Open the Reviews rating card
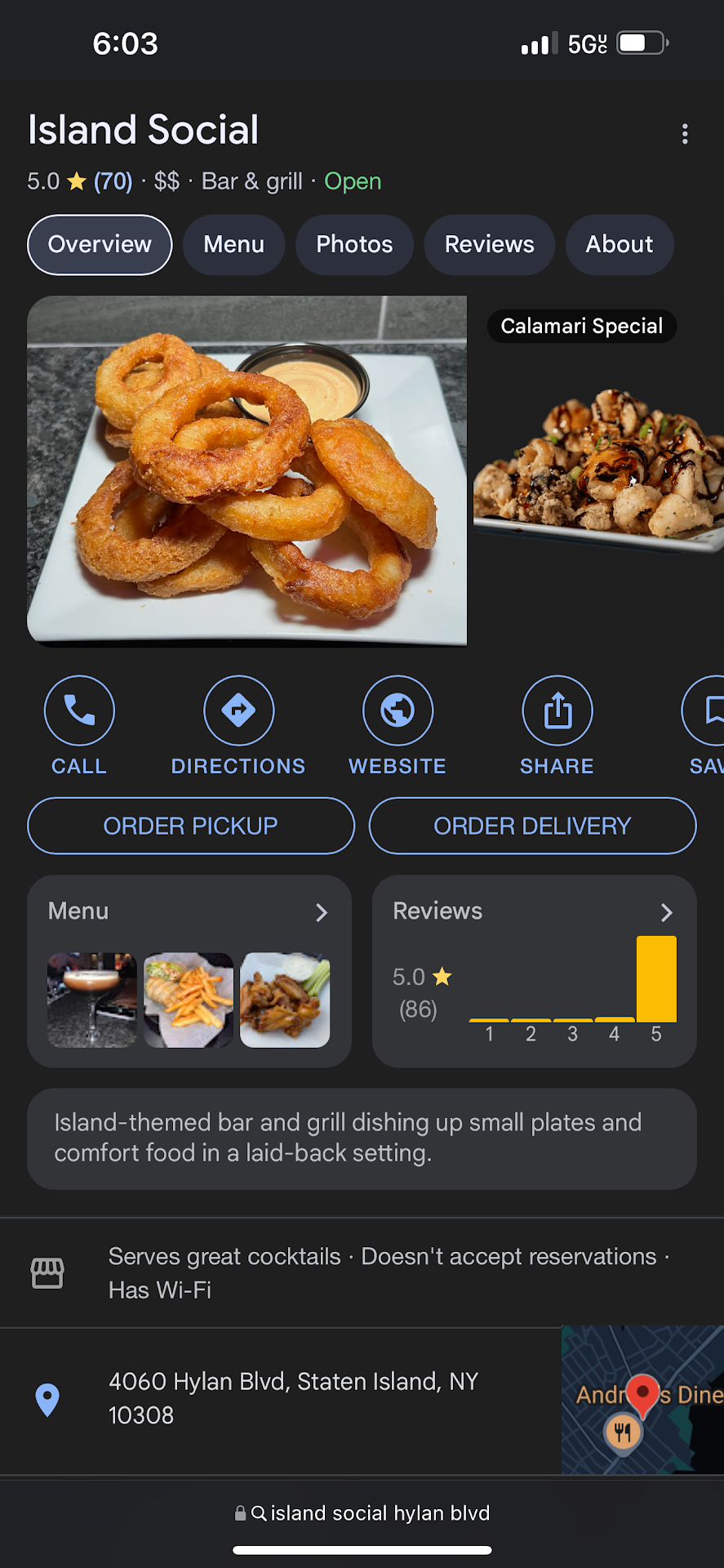 pyautogui.click(x=534, y=971)
